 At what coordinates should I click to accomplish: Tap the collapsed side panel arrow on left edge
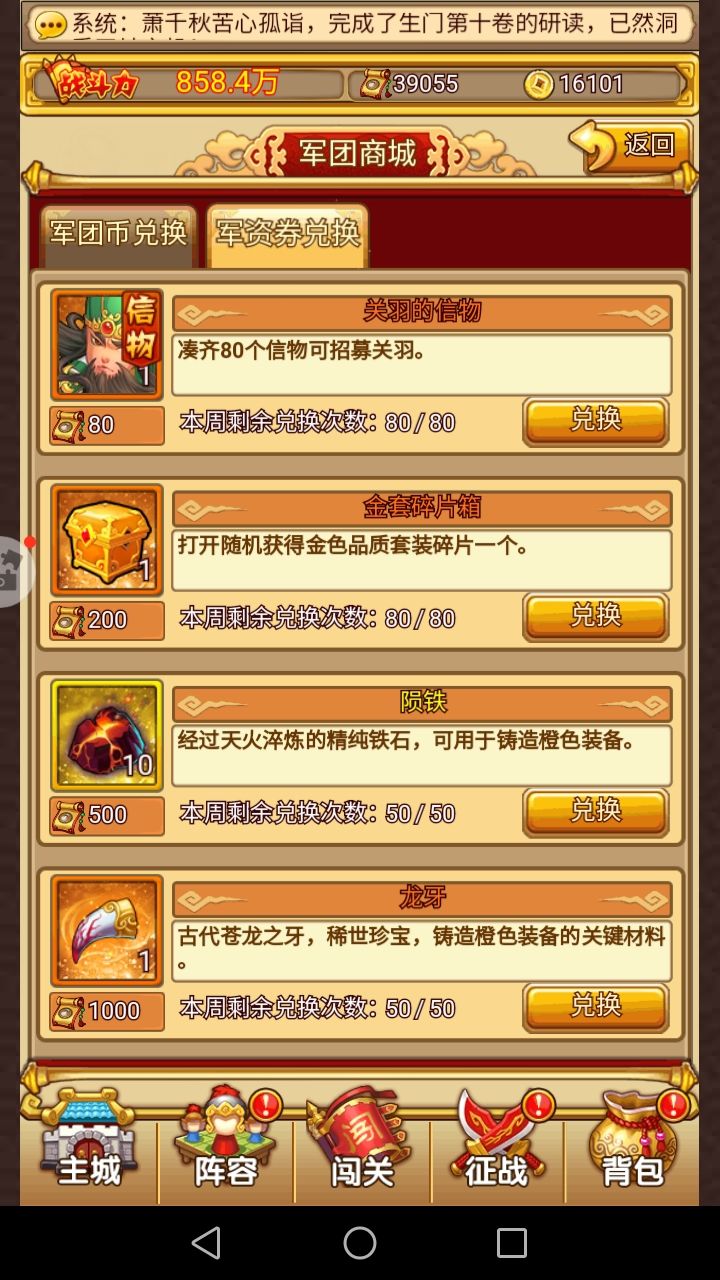(x=12, y=570)
